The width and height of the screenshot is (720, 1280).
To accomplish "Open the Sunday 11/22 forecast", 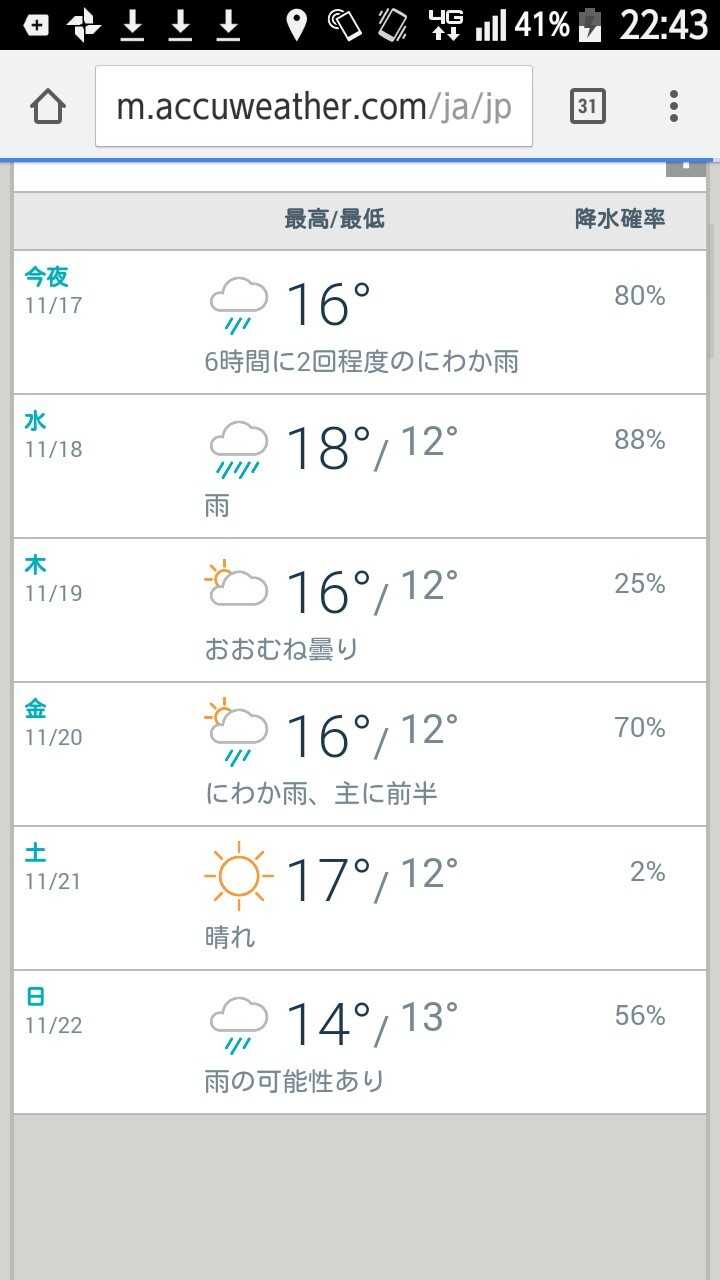I will pyautogui.click(x=360, y=1042).
